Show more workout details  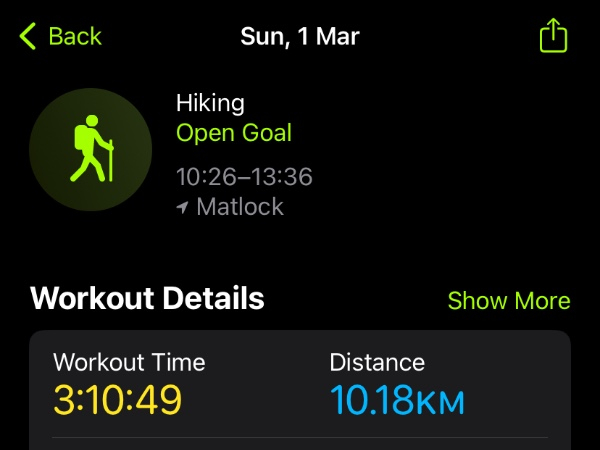[508, 300]
